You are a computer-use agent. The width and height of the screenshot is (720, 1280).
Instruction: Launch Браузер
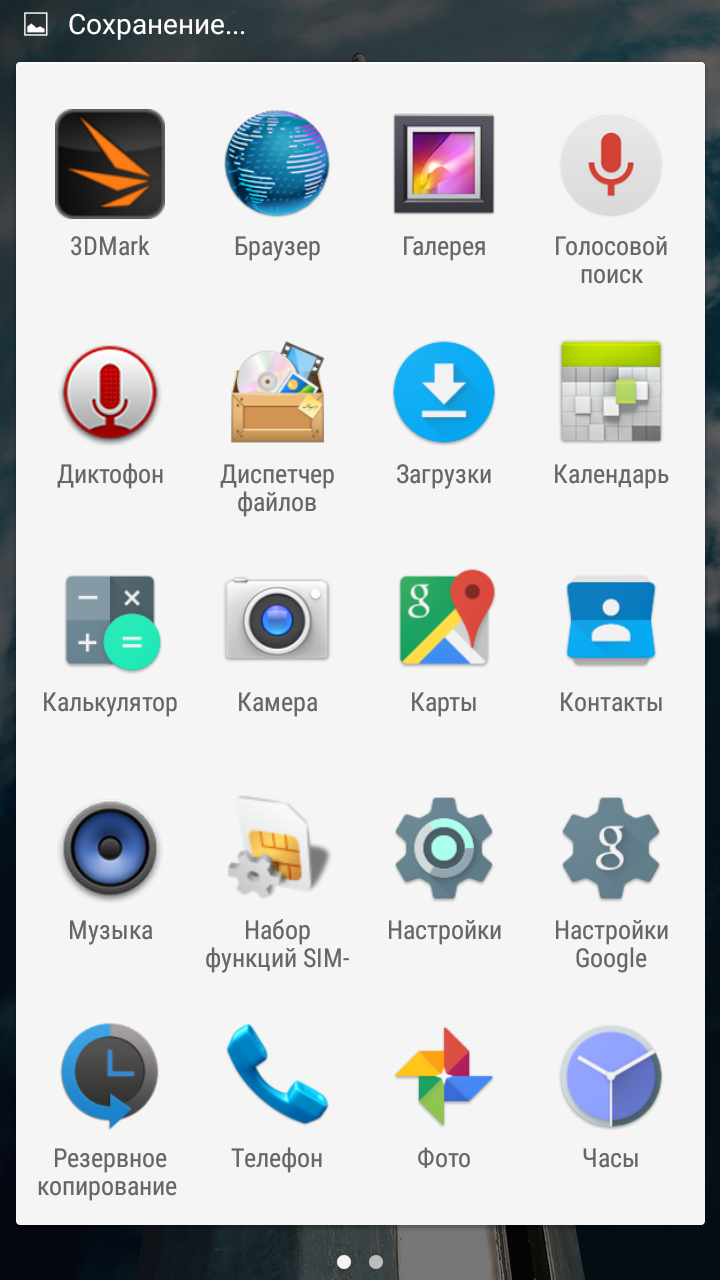[277, 164]
